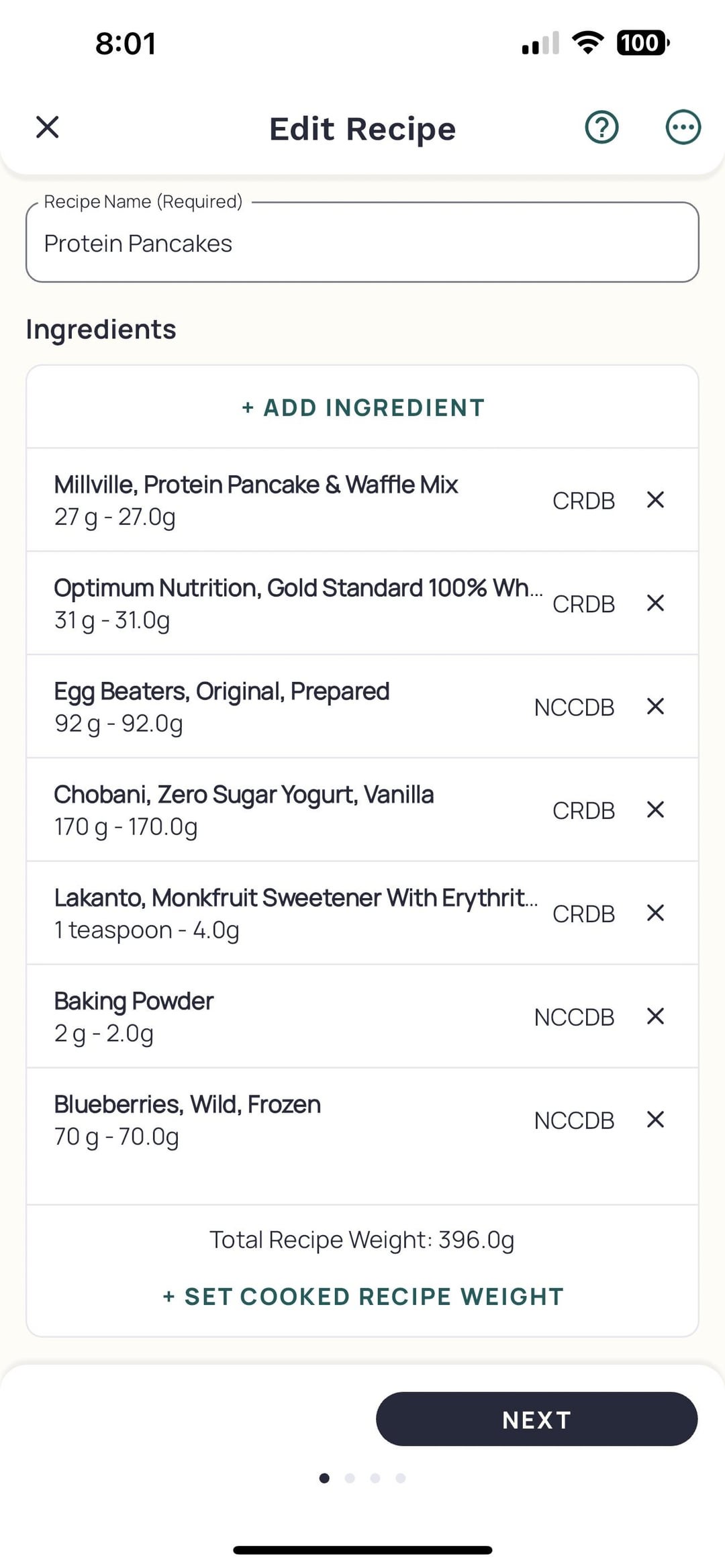Tap Add Ingredient
The height and width of the screenshot is (1568, 725).
click(362, 407)
